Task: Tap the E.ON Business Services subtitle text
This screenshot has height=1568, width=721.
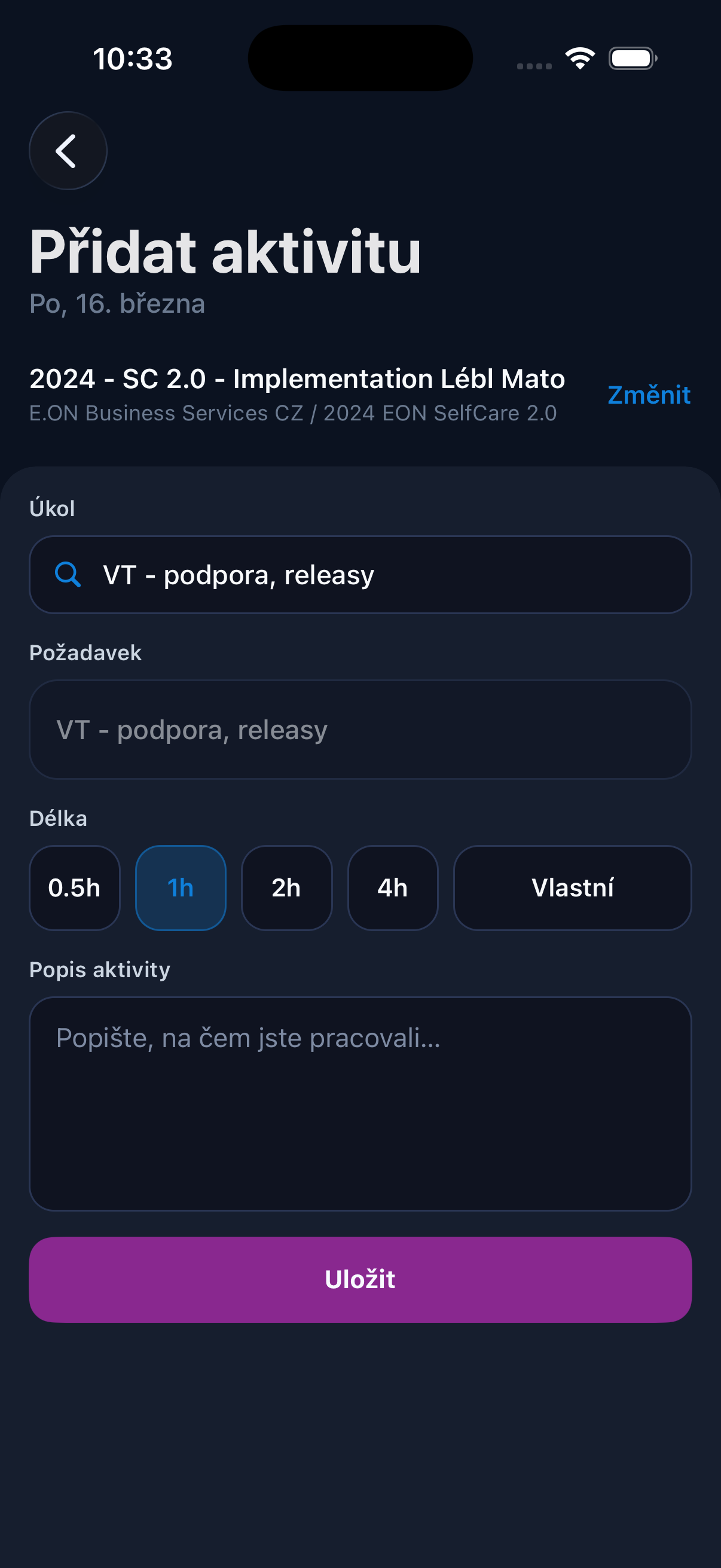Action: 294,413
